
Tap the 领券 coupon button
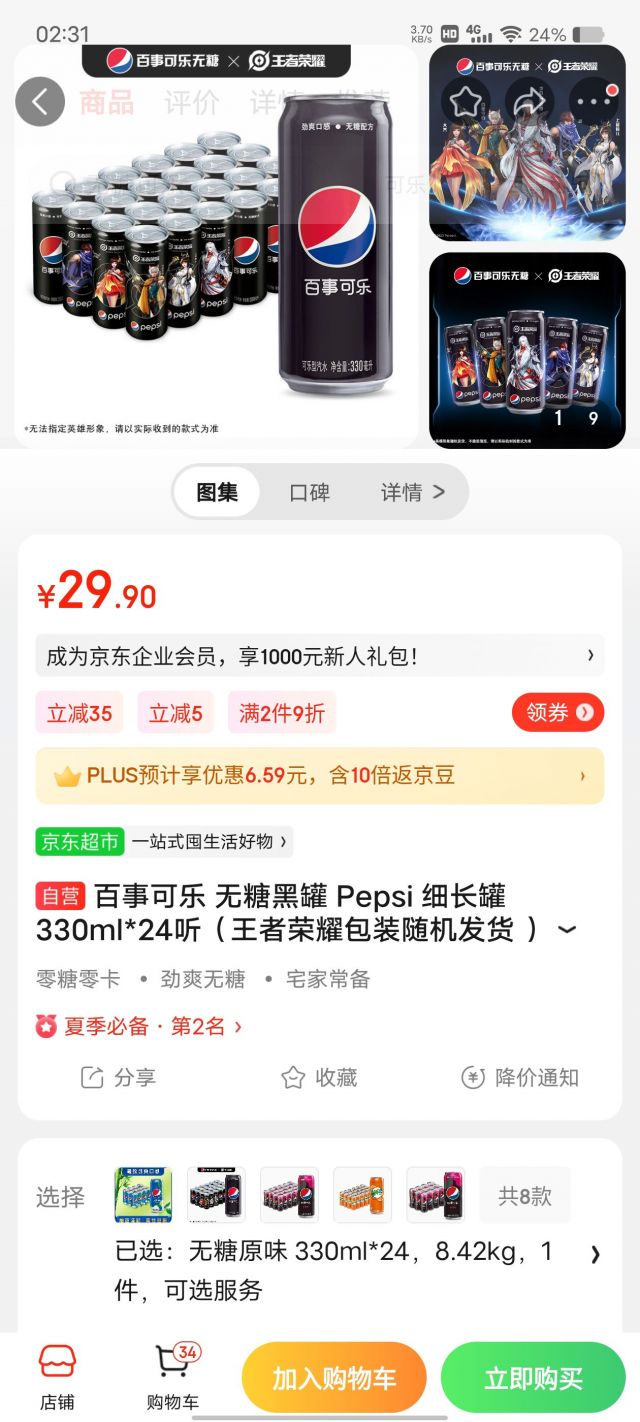click(x=558, y=712)
